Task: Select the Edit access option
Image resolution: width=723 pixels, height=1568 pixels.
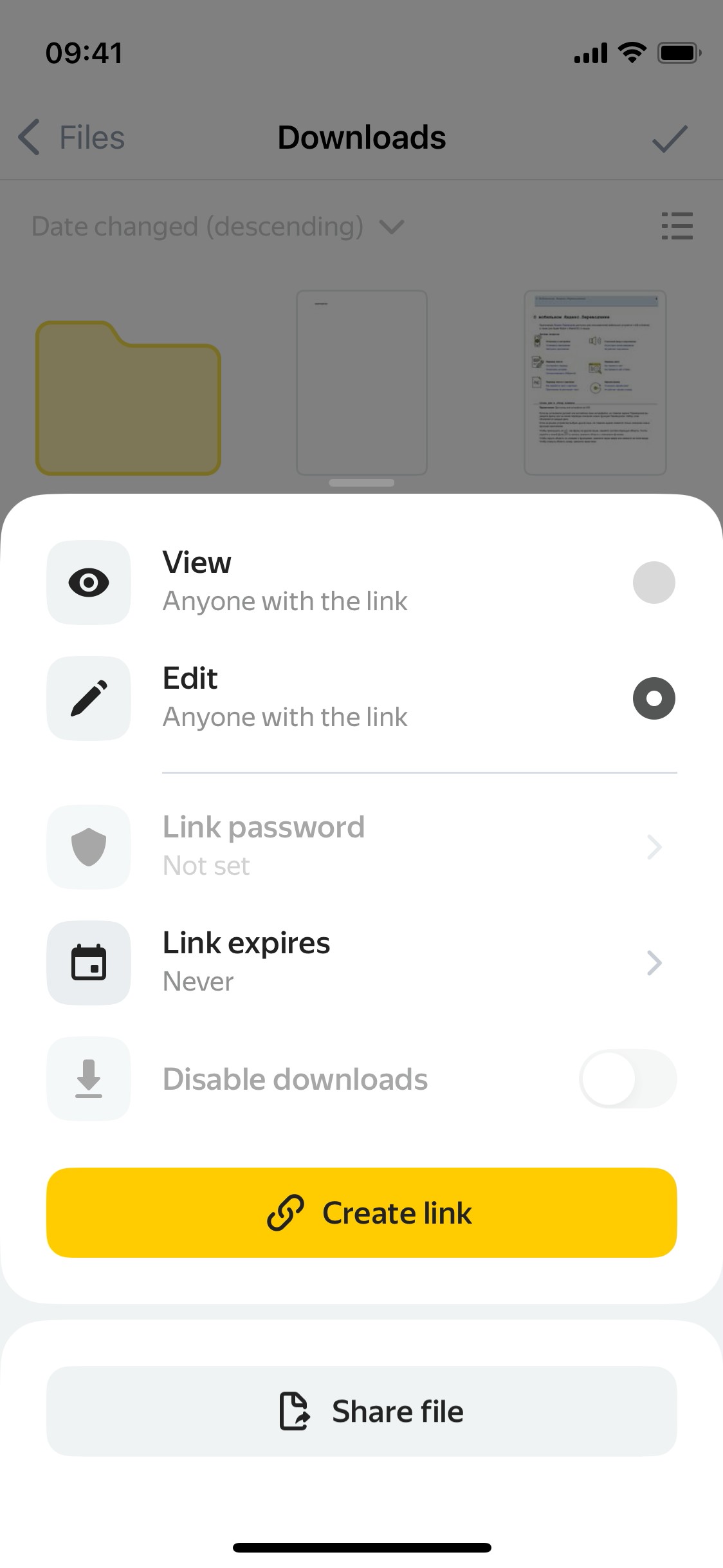Action: (361, 698)
